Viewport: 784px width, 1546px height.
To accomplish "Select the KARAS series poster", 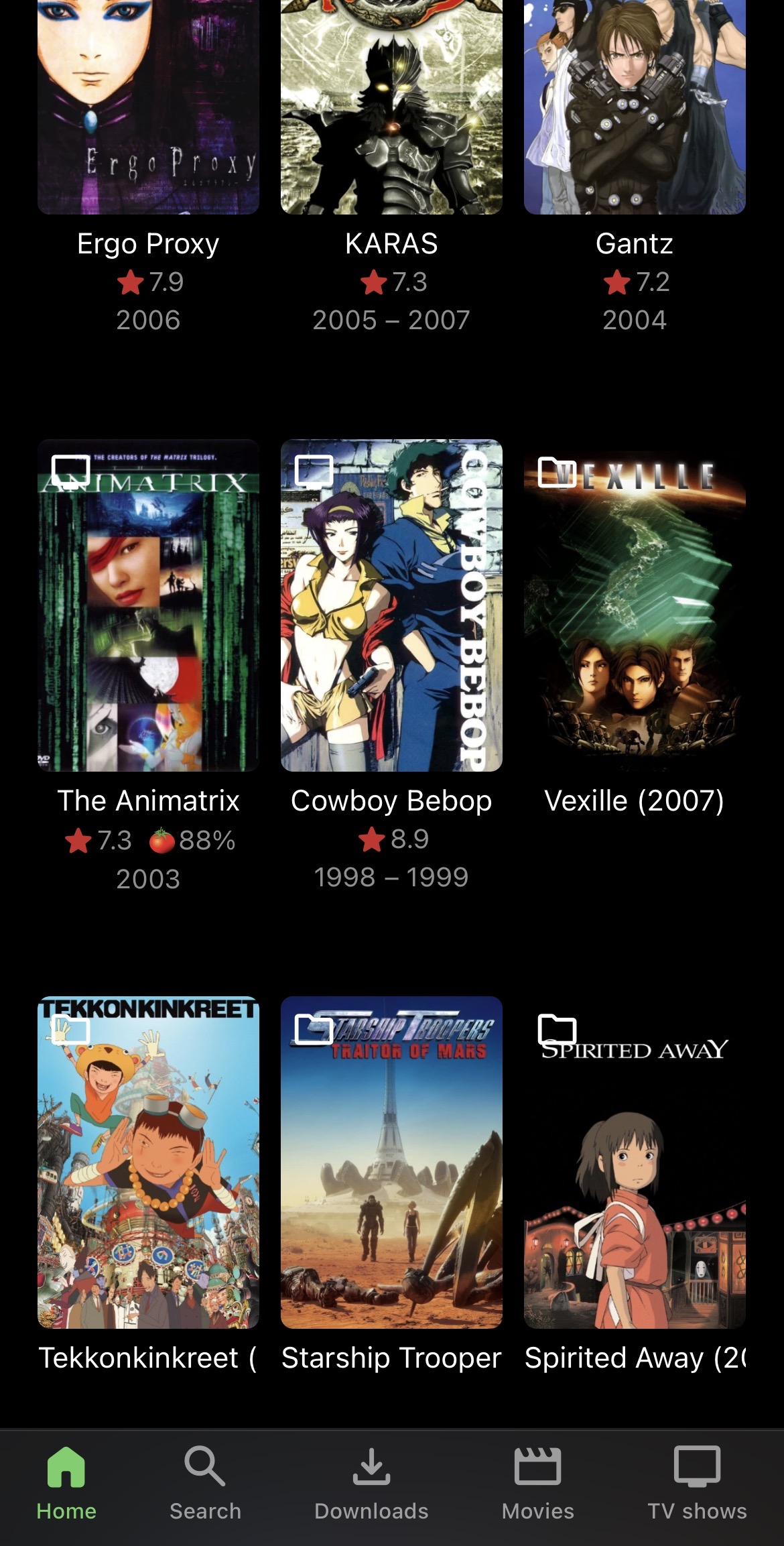I will click(391, 107).
